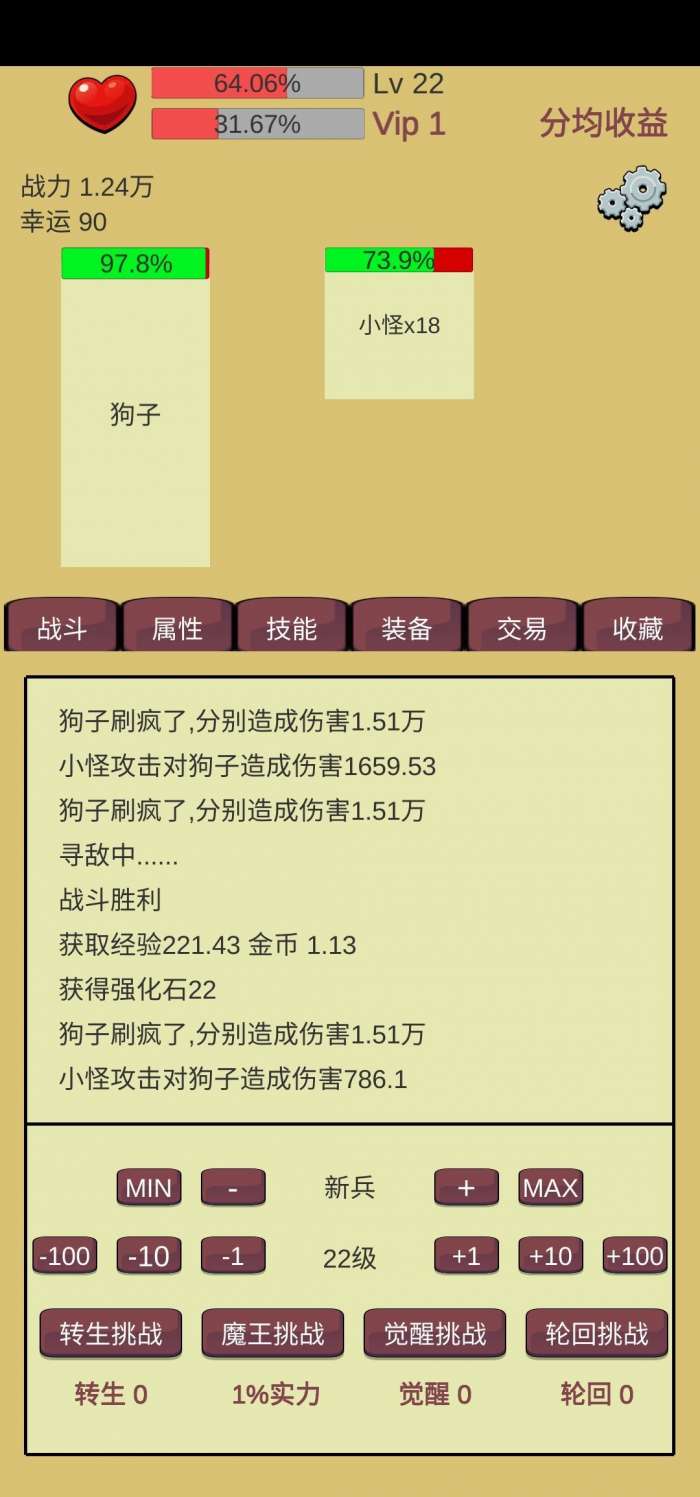Start the 觉醒挑战 challenge

[x=435, y=1333]
